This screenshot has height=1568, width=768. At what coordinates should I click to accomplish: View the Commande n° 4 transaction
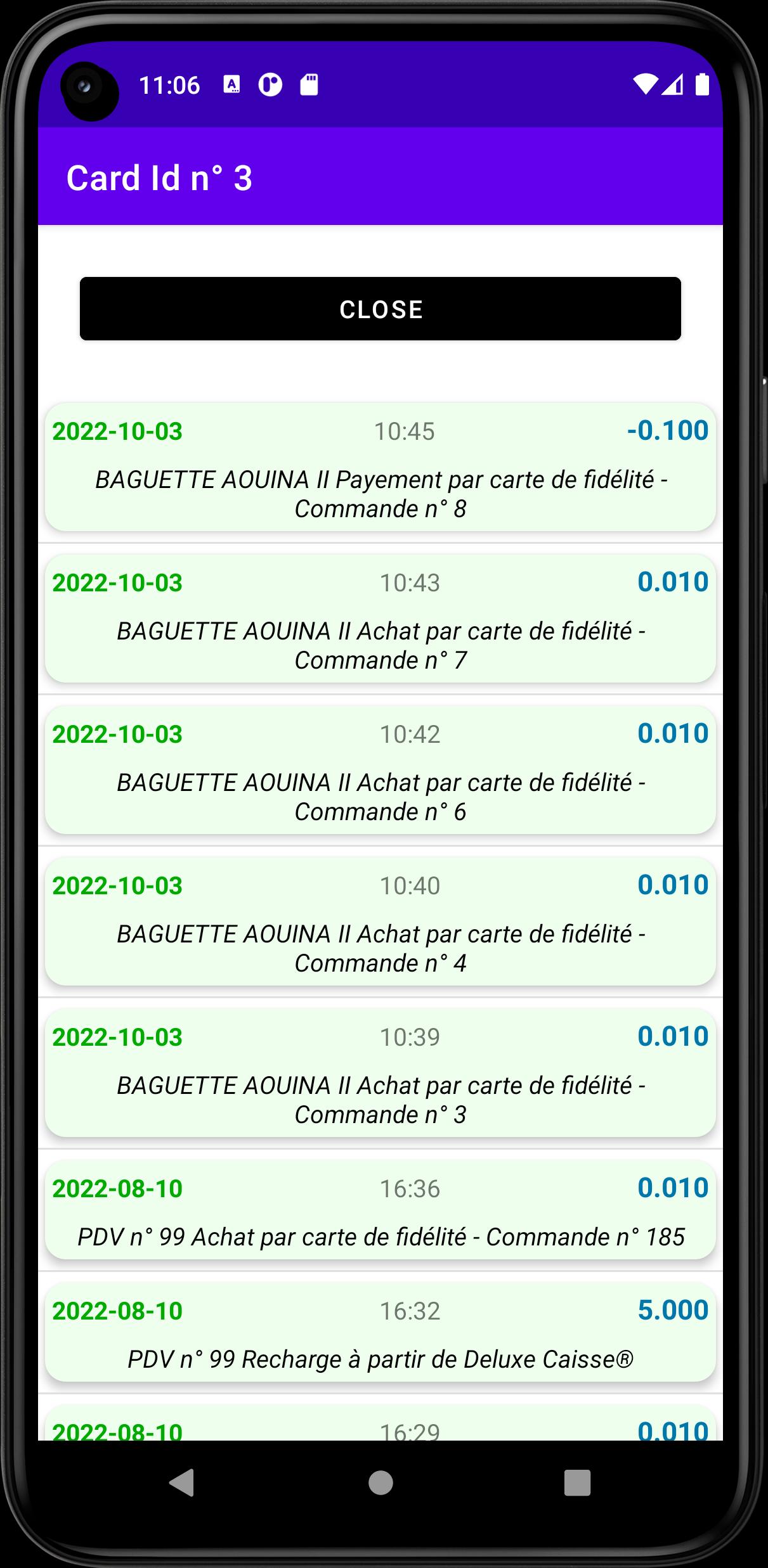[x=381, y=922]
